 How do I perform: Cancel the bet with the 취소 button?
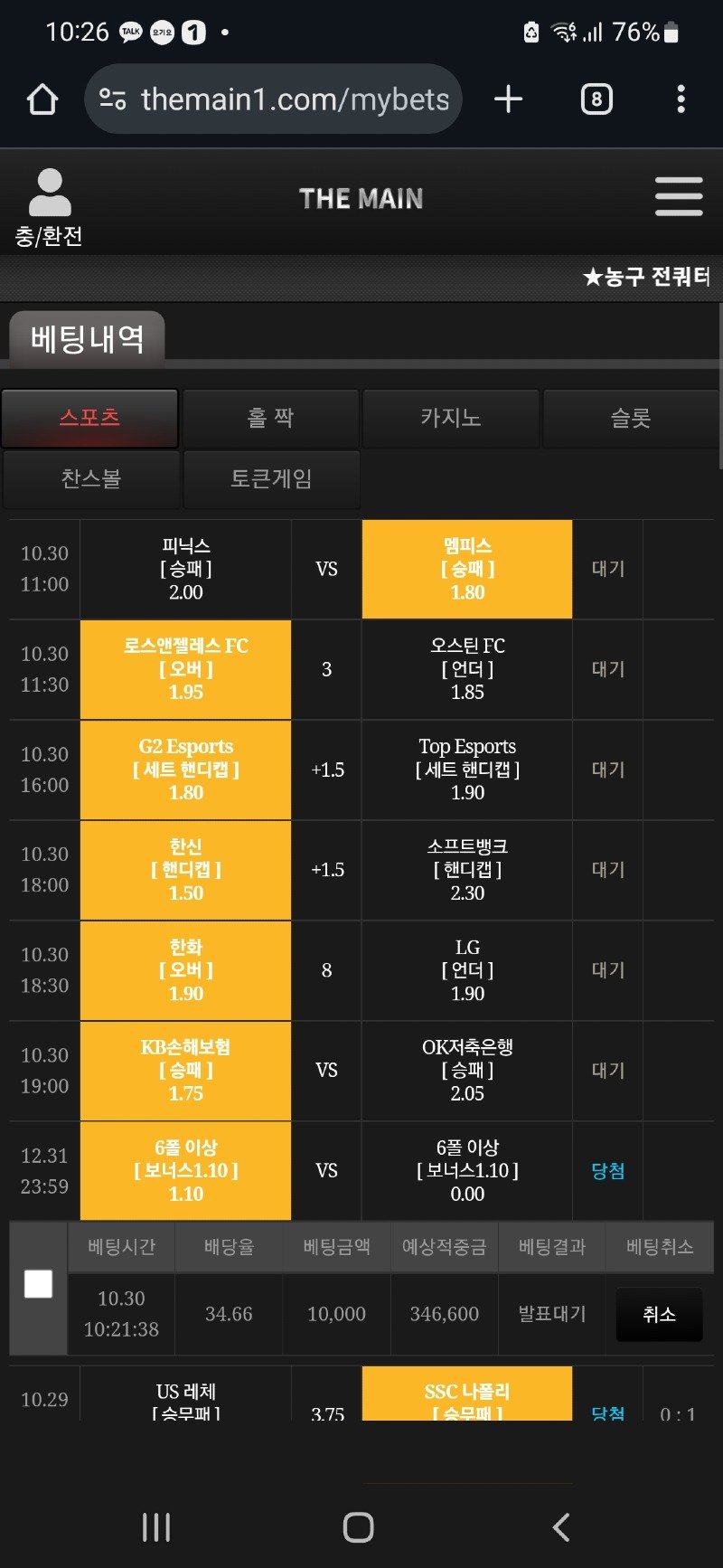tap(659, 1315)
